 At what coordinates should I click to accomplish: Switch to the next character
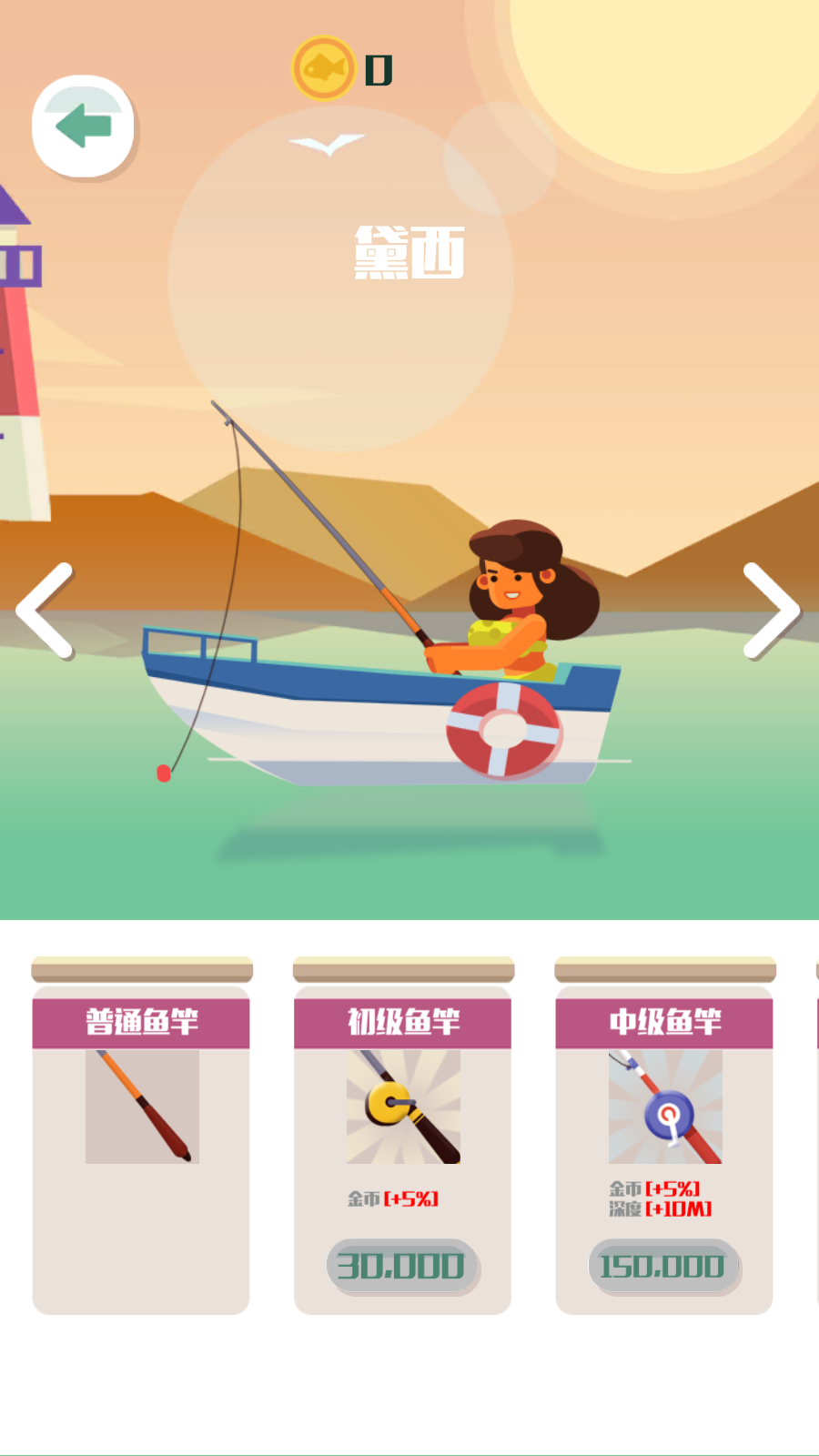770,610
